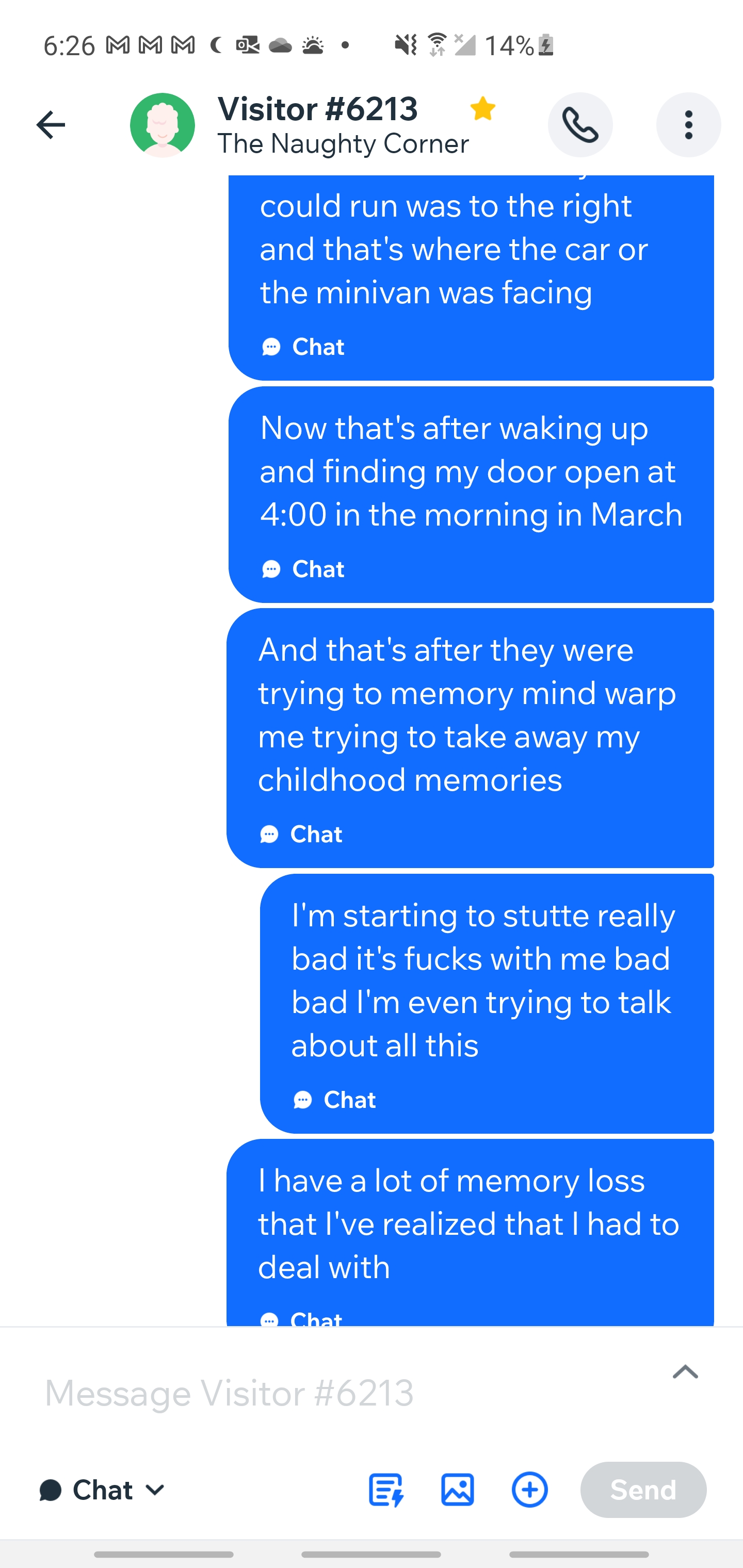Open saved replies icon
Image resolution: width=743 pixels, height=1568 pixels.
[x=386, y=1490]
